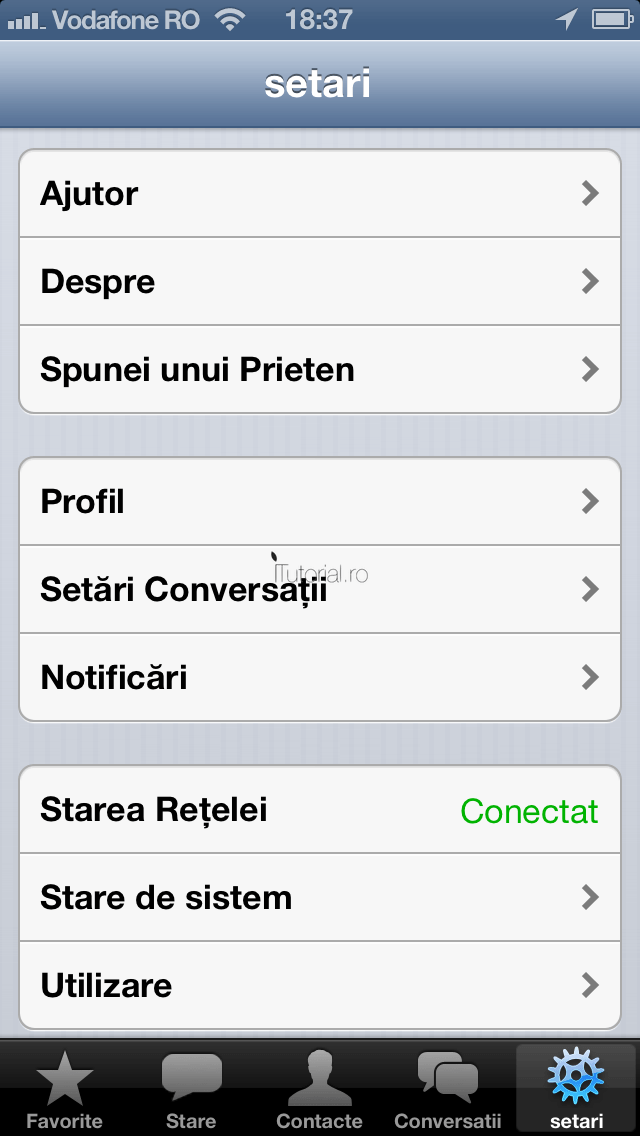Tap the setari tab
The width and height of the screenshot is (640, 1136).
click(576, 1090)
